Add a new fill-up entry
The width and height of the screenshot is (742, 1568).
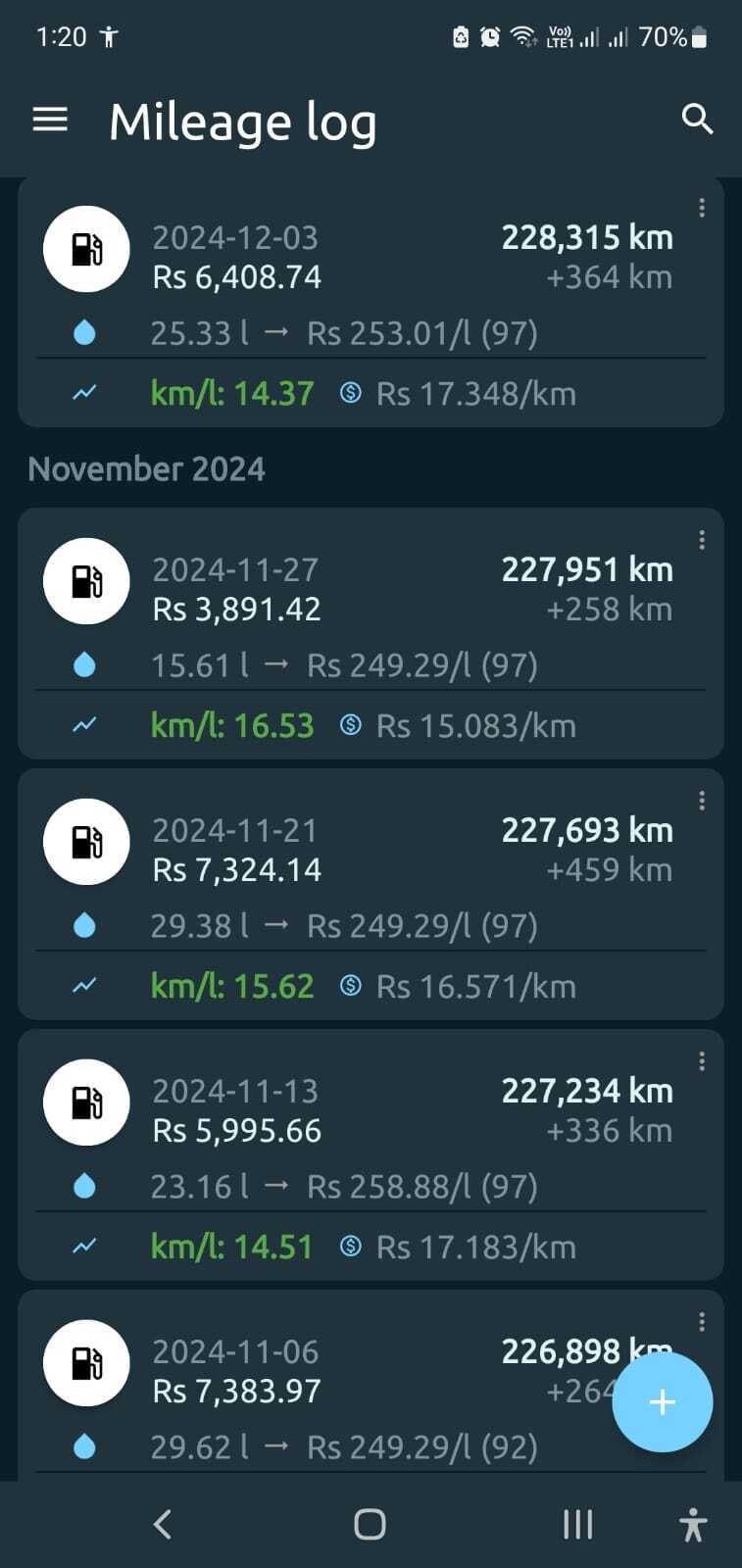[662, 1402]
